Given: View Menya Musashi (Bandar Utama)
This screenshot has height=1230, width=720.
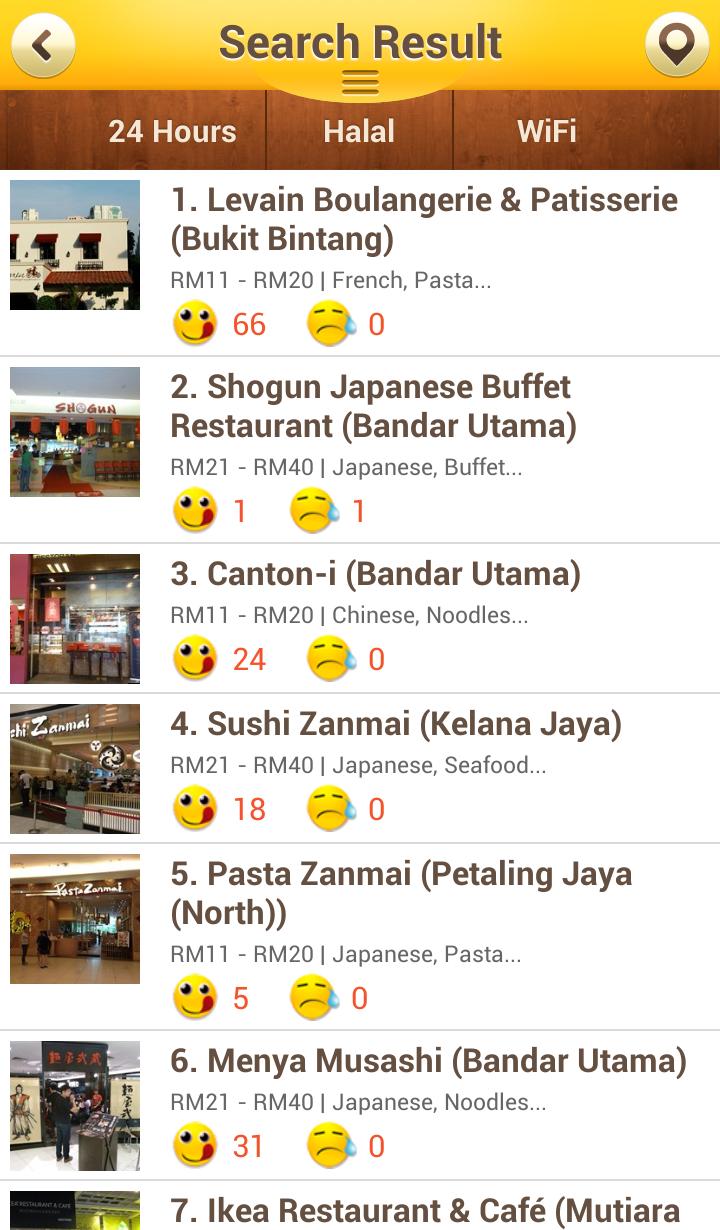Looking at the screenshot, I should (428, 1061).
